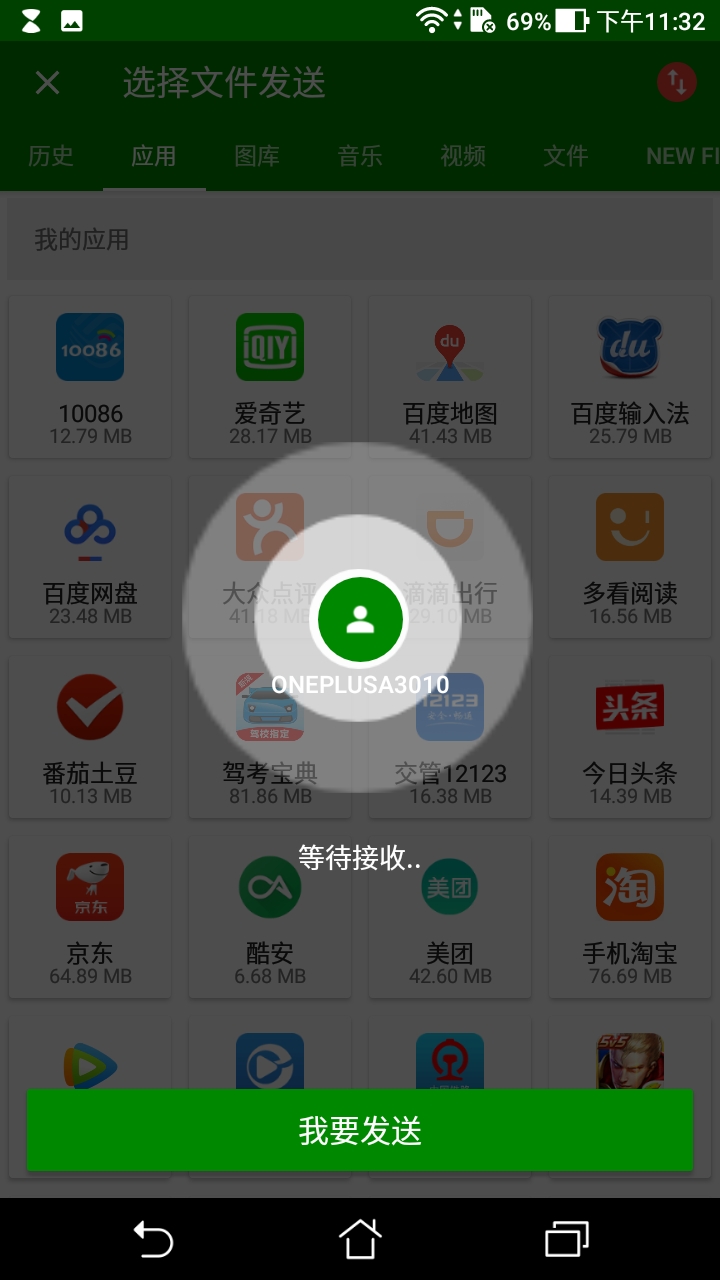This screenshot has height=1280, width=720.
Task: Tap the 我要发送 send button
Action: (x=360, y=1129)
